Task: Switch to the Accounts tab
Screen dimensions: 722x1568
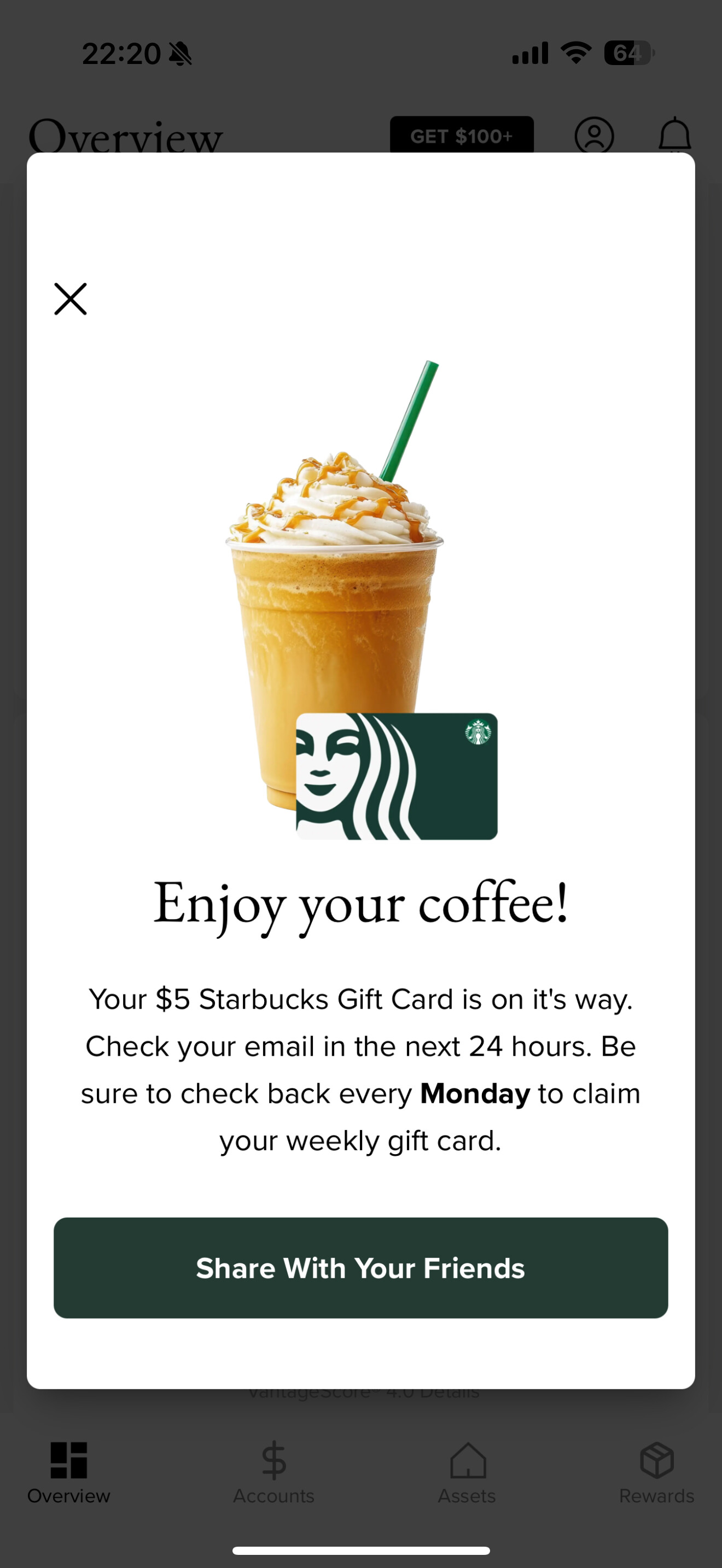Action: pyautogui.click(x=274, y=1472)
